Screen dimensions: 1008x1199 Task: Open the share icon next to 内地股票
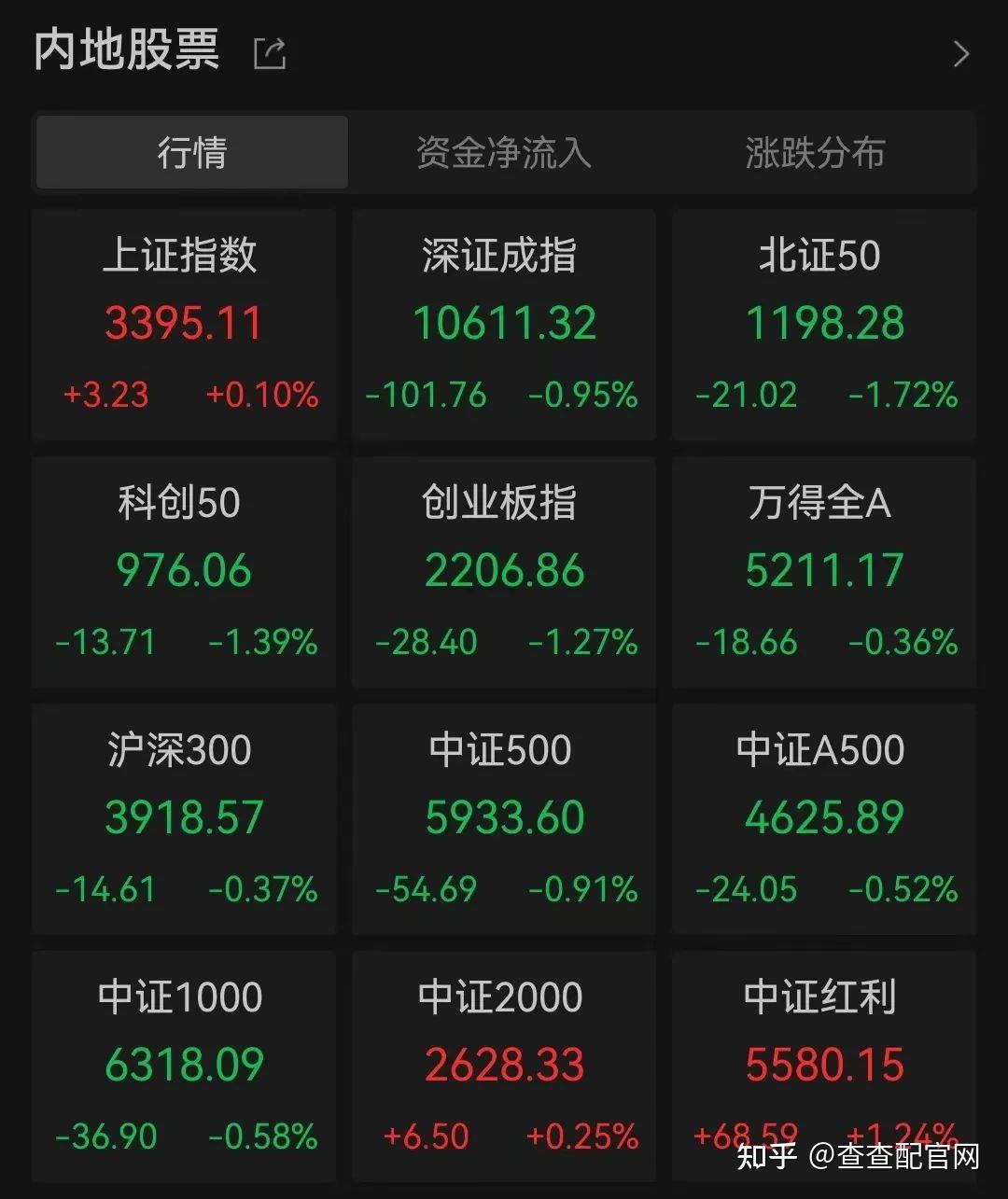coord(270,53)
